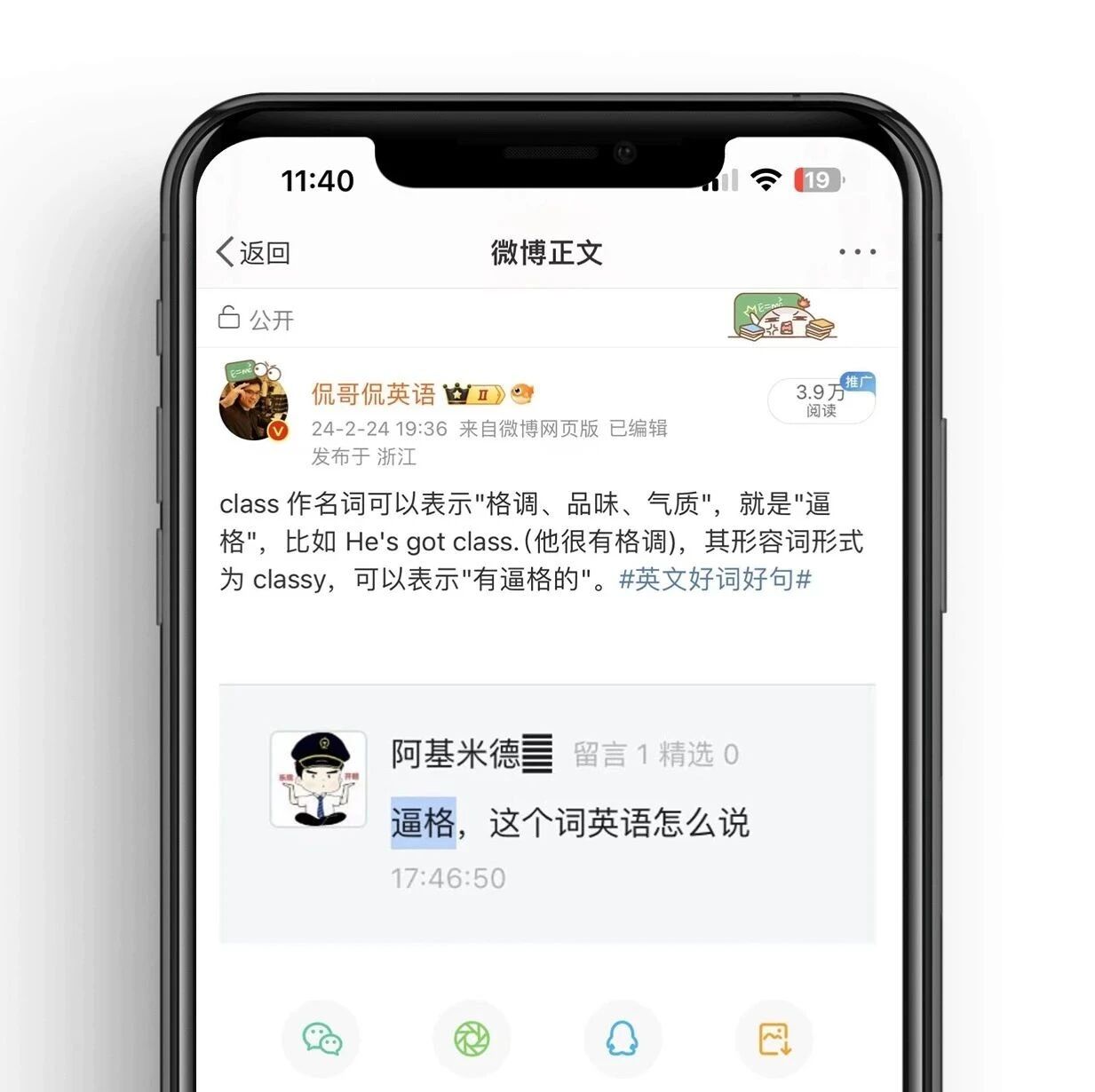The image size is (1095, 1092).
Task: Share to WeChat Moments
Action: pyautogui.click(x=472, y=1039)
